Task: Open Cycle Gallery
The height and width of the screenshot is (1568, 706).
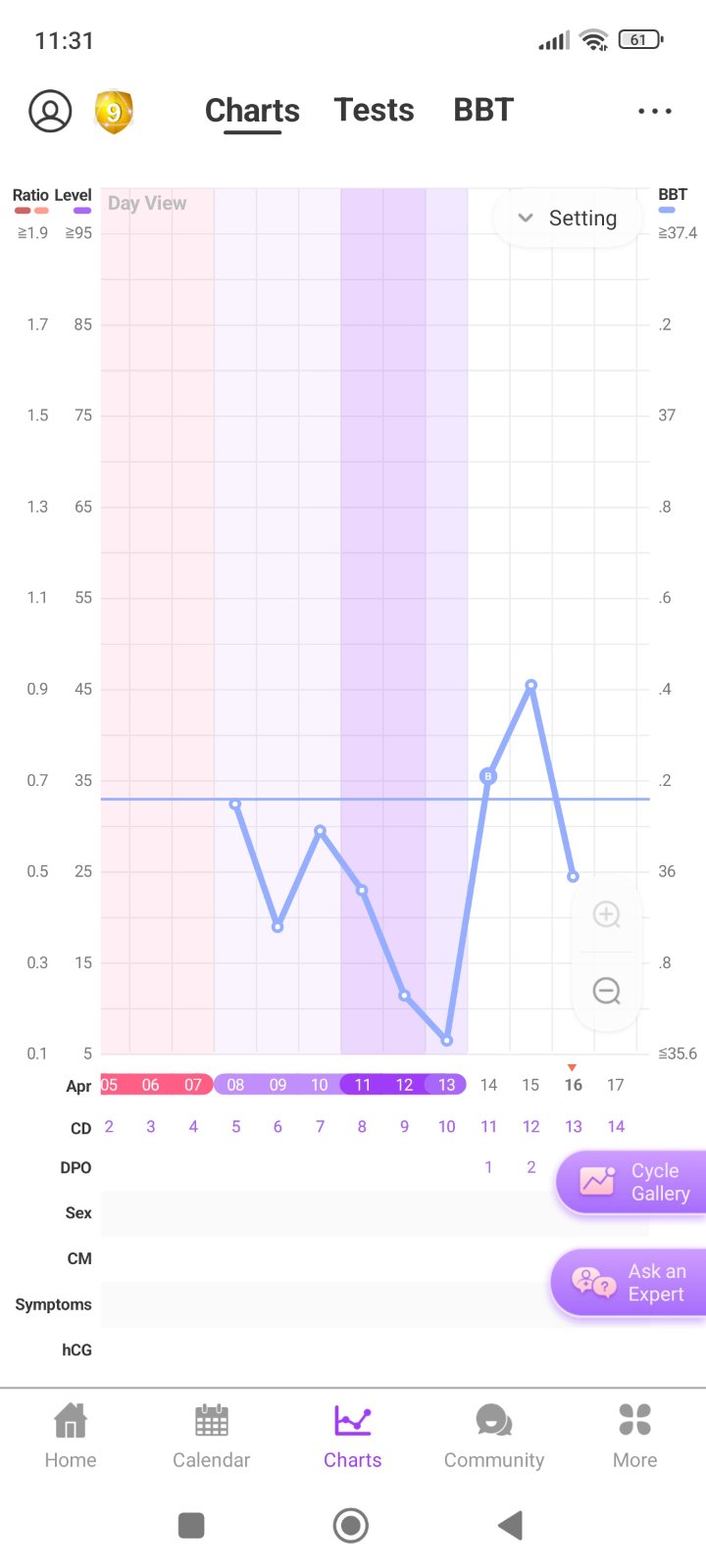Action: 633,1182
